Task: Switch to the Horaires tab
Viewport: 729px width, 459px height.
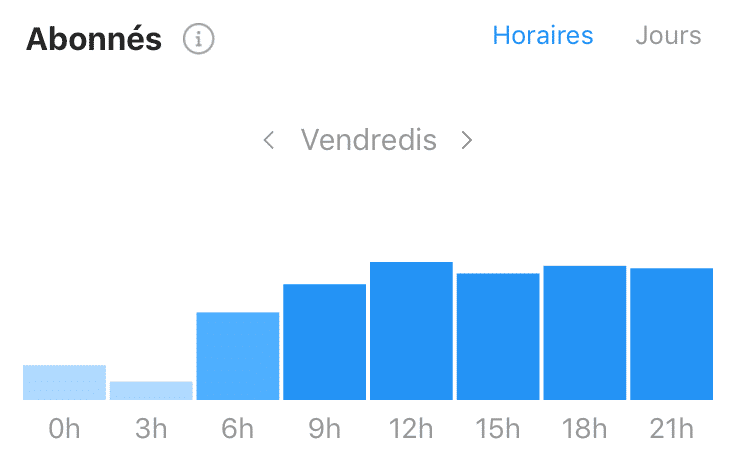Action: tap(542, 36)
